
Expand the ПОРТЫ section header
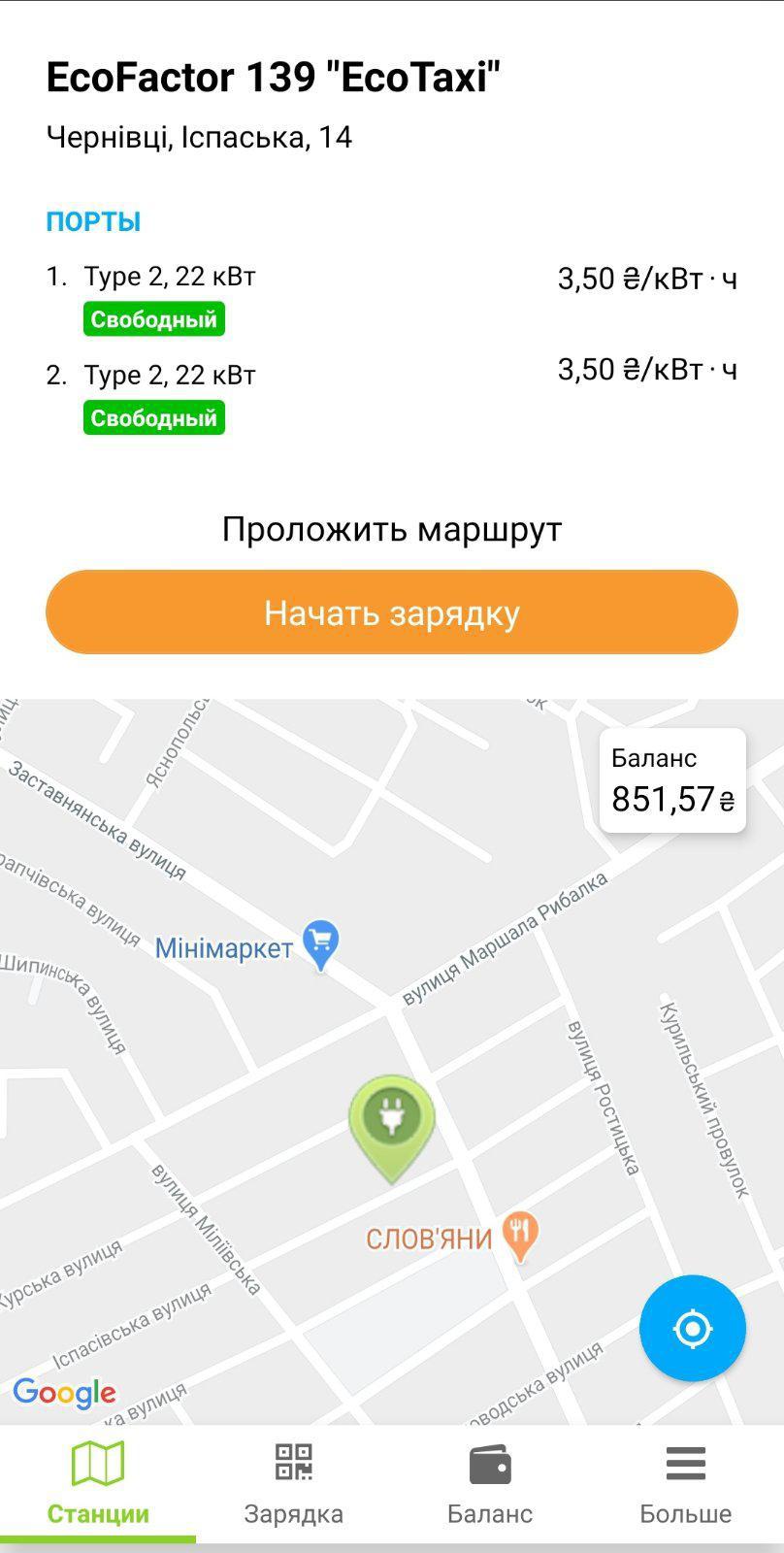[x=94, y=220]
